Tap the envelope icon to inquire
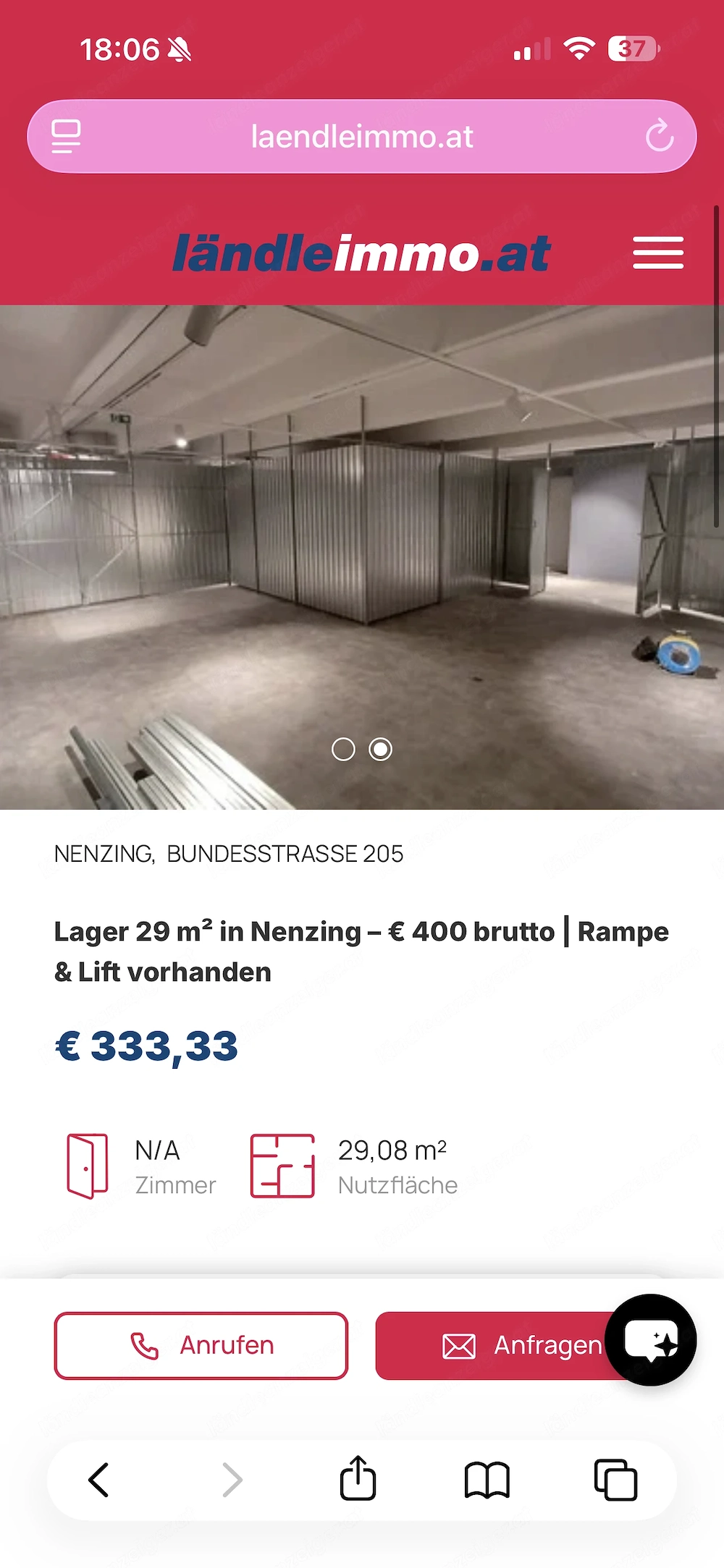724x1568 pixels. 458,1345
